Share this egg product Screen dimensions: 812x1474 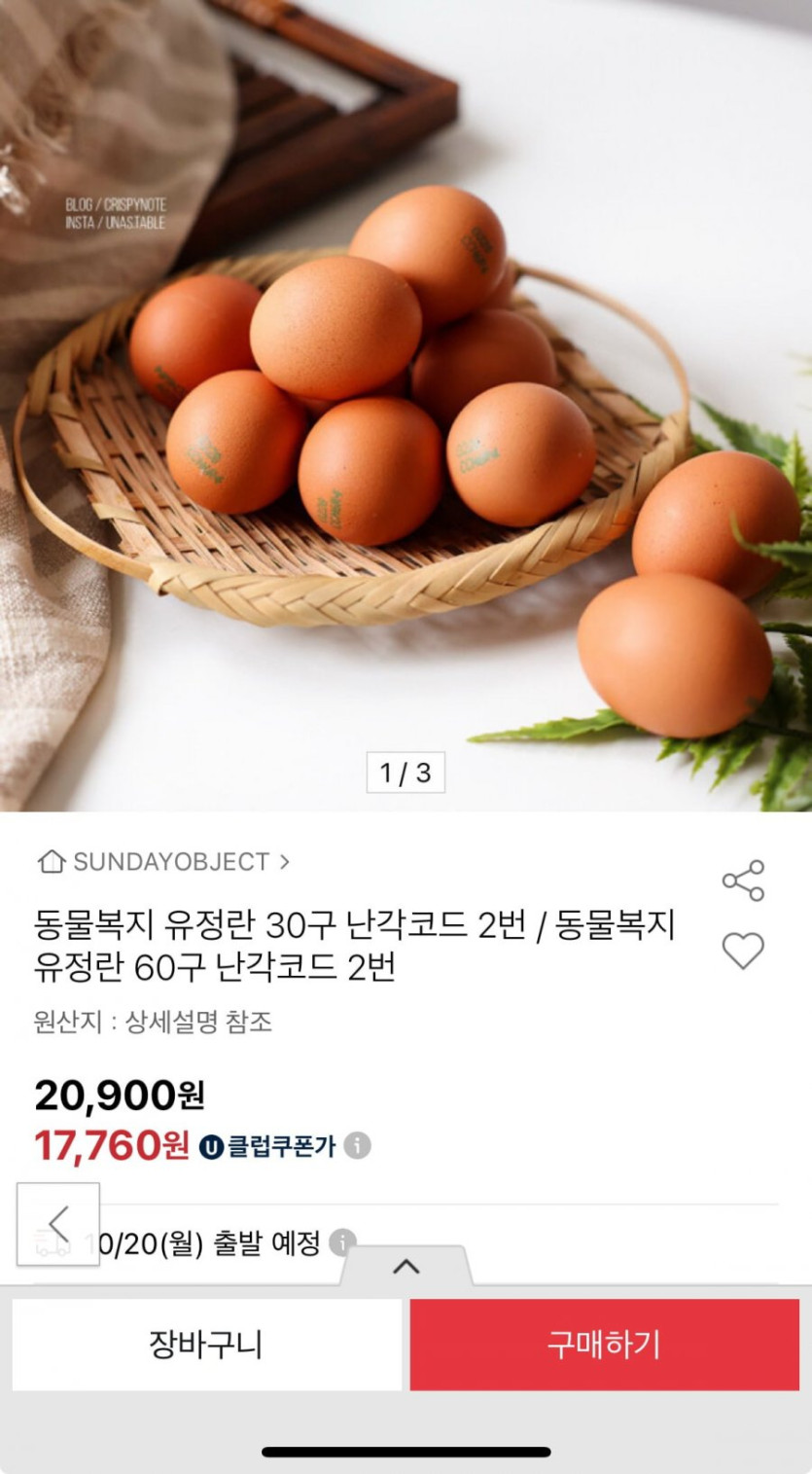pyautogui.click(x=743, y=881)
